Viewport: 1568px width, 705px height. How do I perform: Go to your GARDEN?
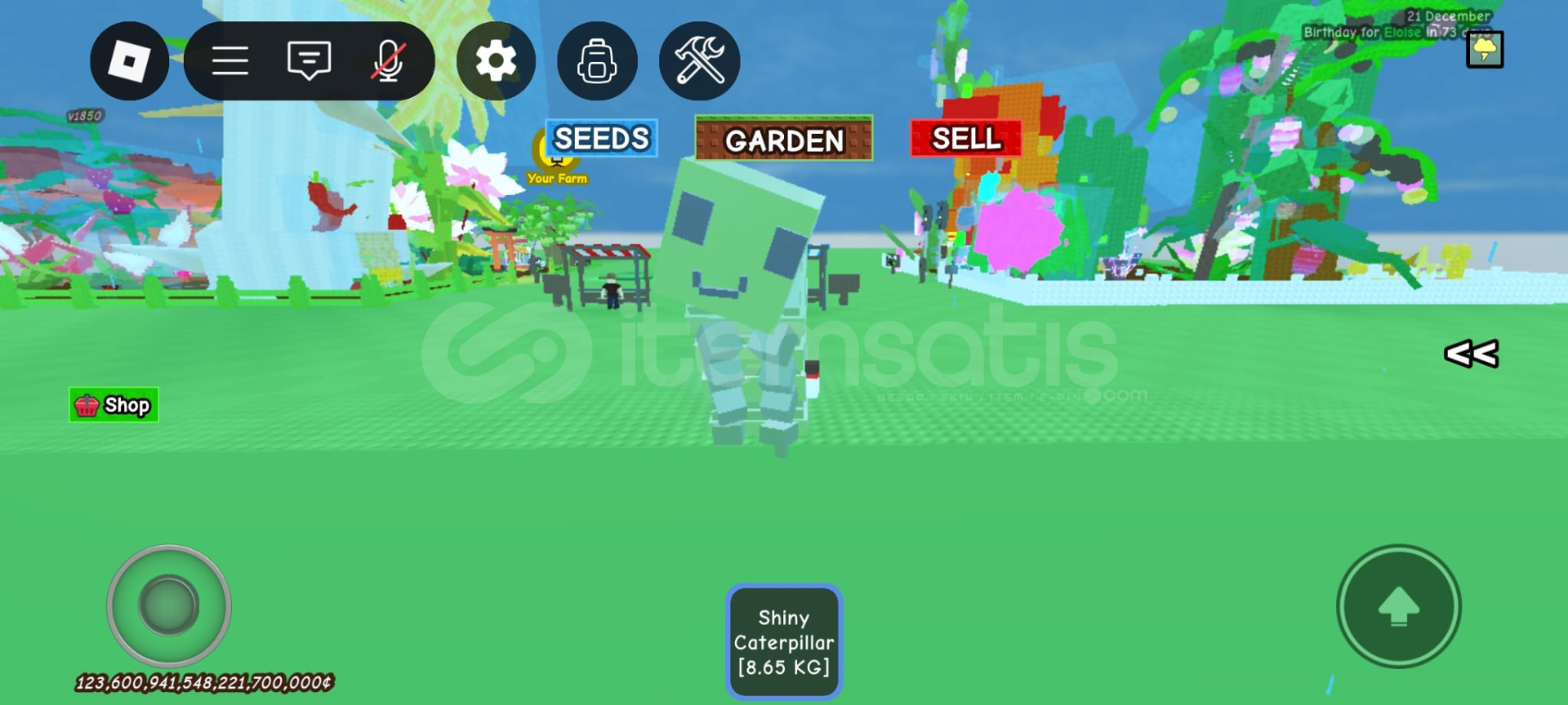coord(783,140)
